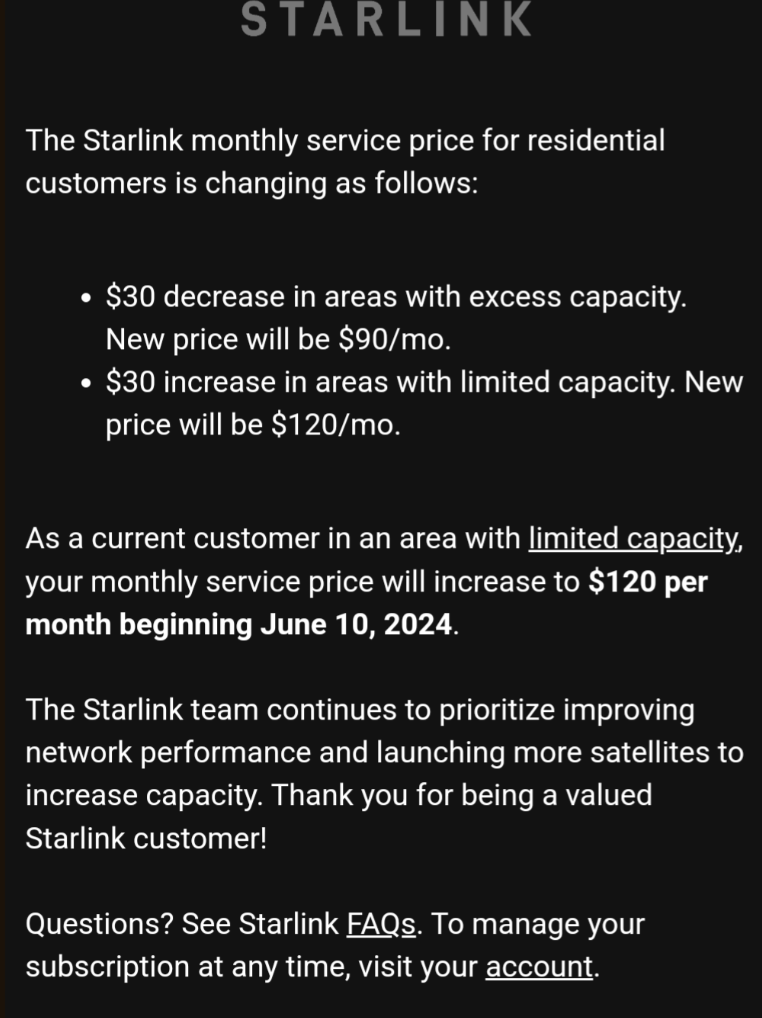762x1018 pixels.
Task: Open the underlined limited capacity link
Action: click(x=634, y=539)
